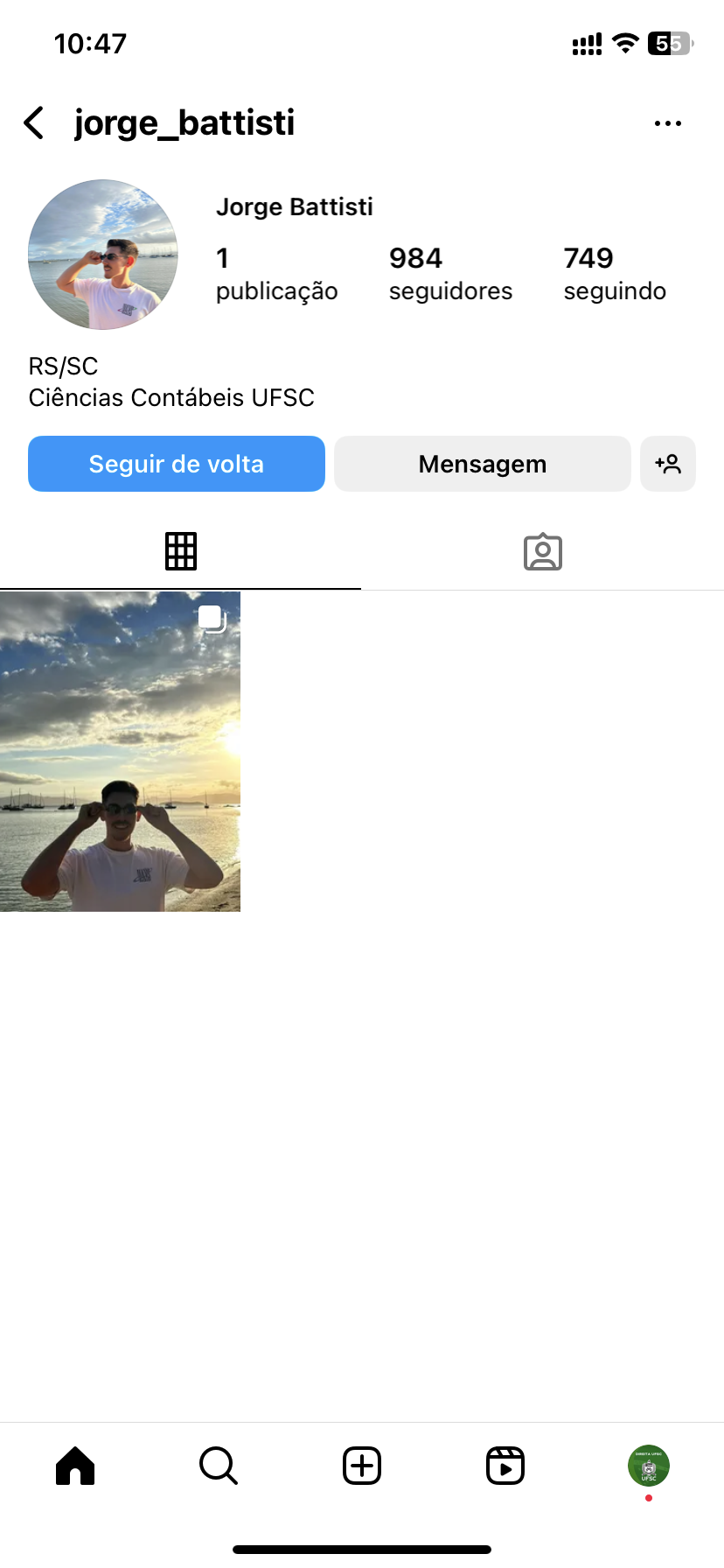Open the sunset beach post

(120, 752)
